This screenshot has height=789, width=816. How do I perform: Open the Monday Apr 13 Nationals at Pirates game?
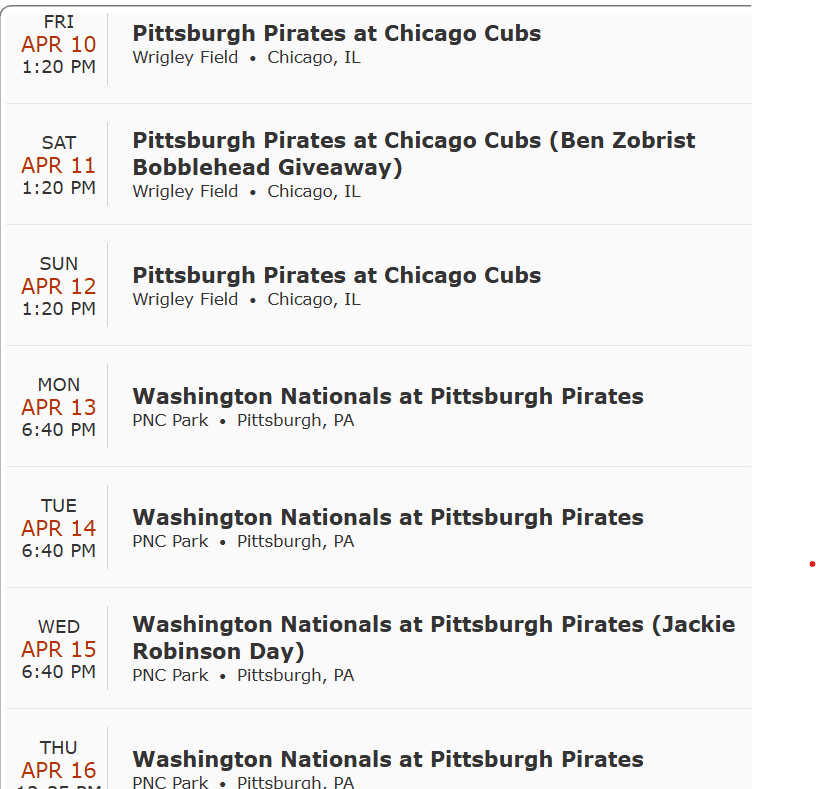[x=388, y=397]
